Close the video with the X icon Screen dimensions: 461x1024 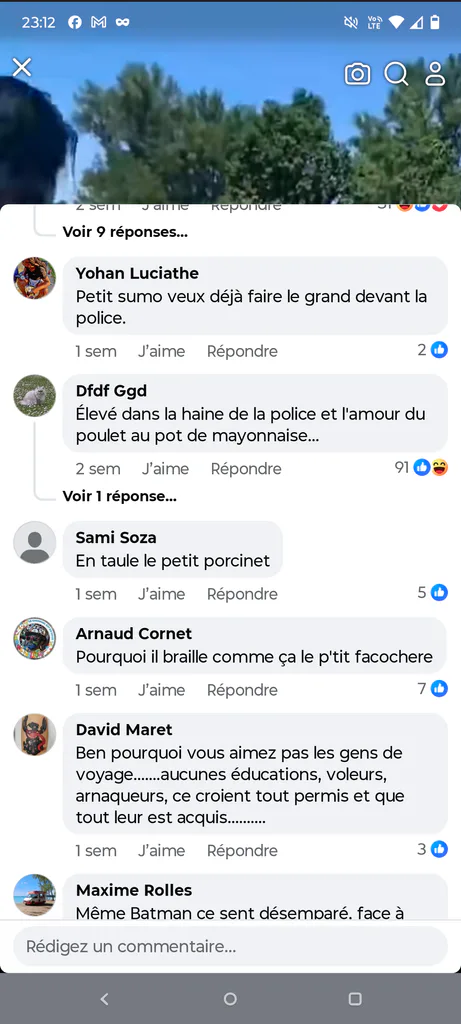pos(22,67)
